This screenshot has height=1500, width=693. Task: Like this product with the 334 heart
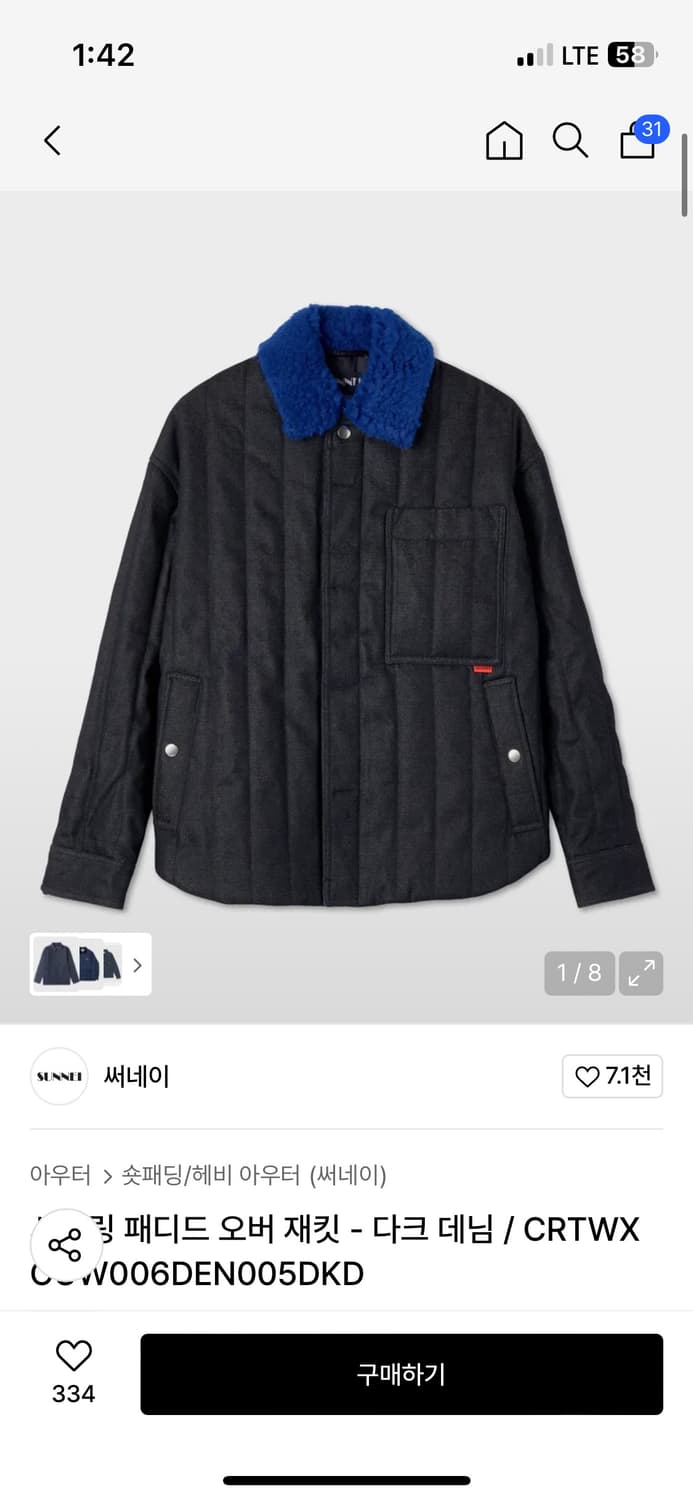click(73, 1373)
